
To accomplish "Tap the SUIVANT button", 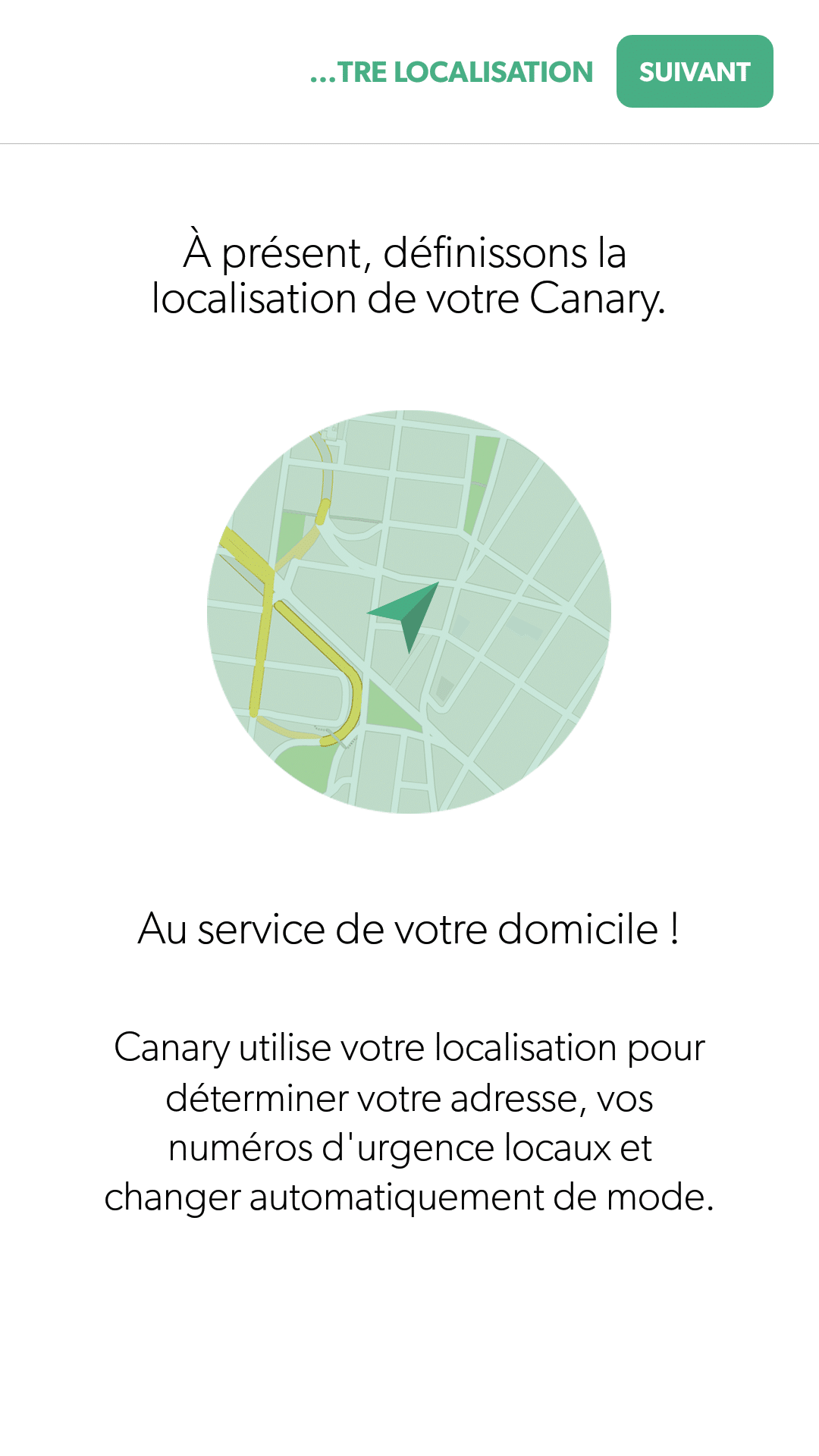I will pyautogui.click(x=694, y=71).
